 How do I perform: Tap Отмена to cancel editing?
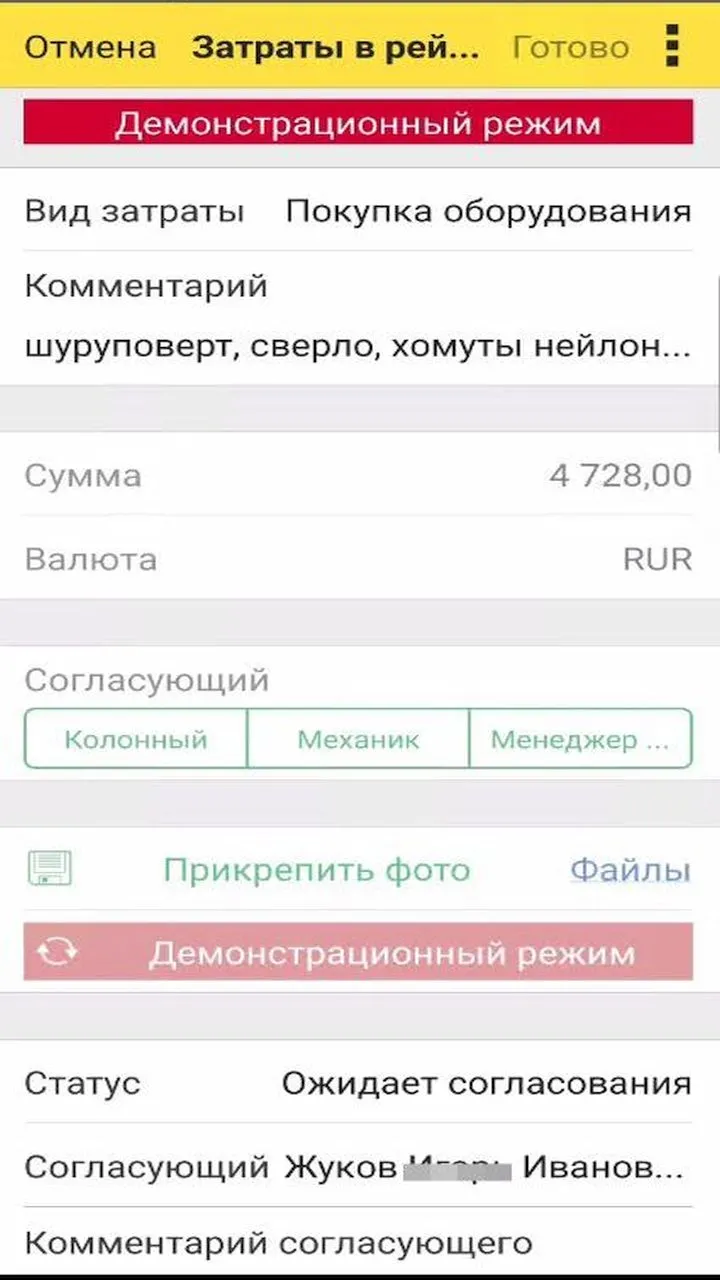pyautogui.click(x=90, y=47)
